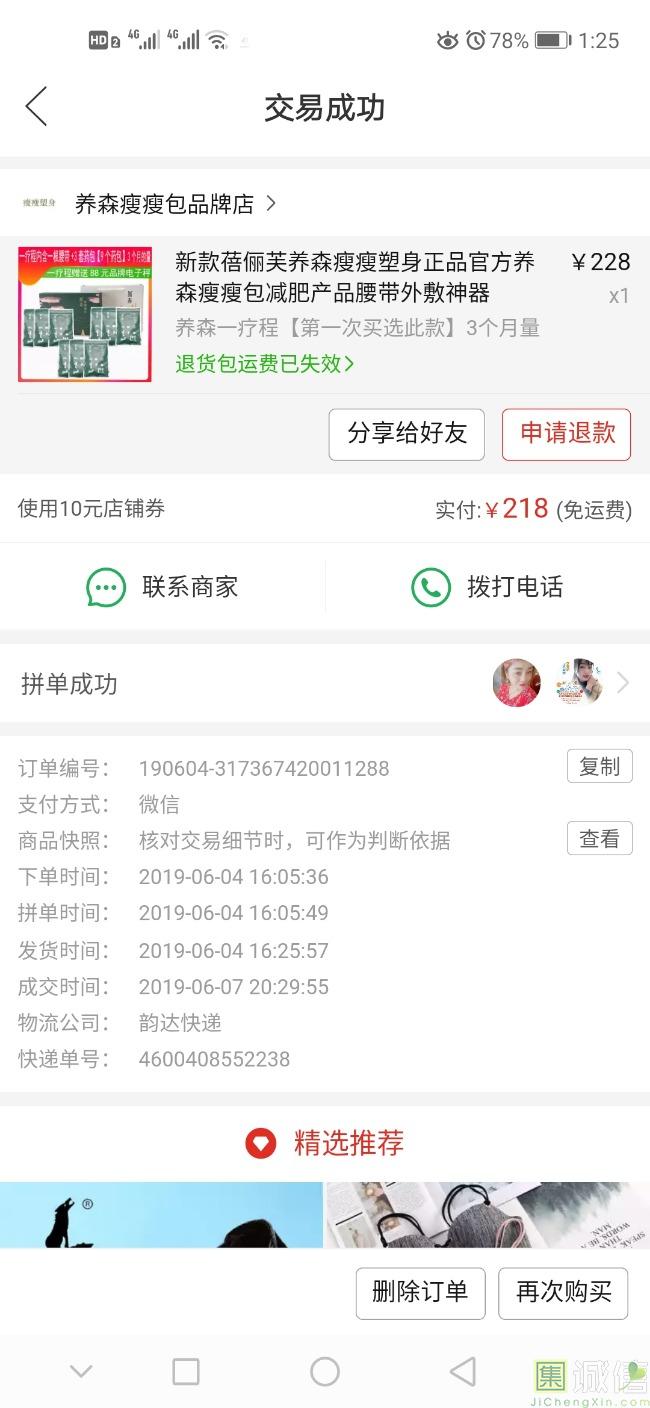
Task: Tap the system home button
Action: pyautogui.click(x=324, y=1371)
